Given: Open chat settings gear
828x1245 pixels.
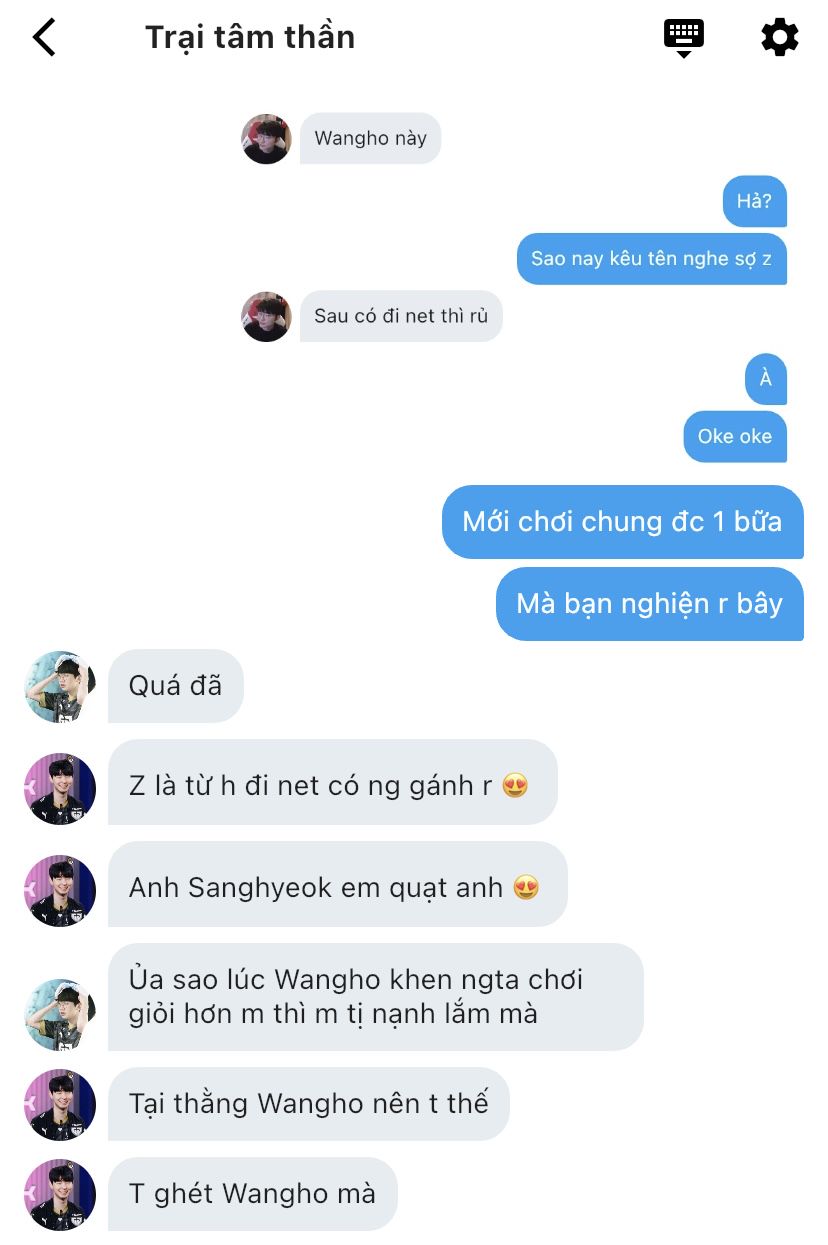Looking at the screenshot, I should pos(779,37).
